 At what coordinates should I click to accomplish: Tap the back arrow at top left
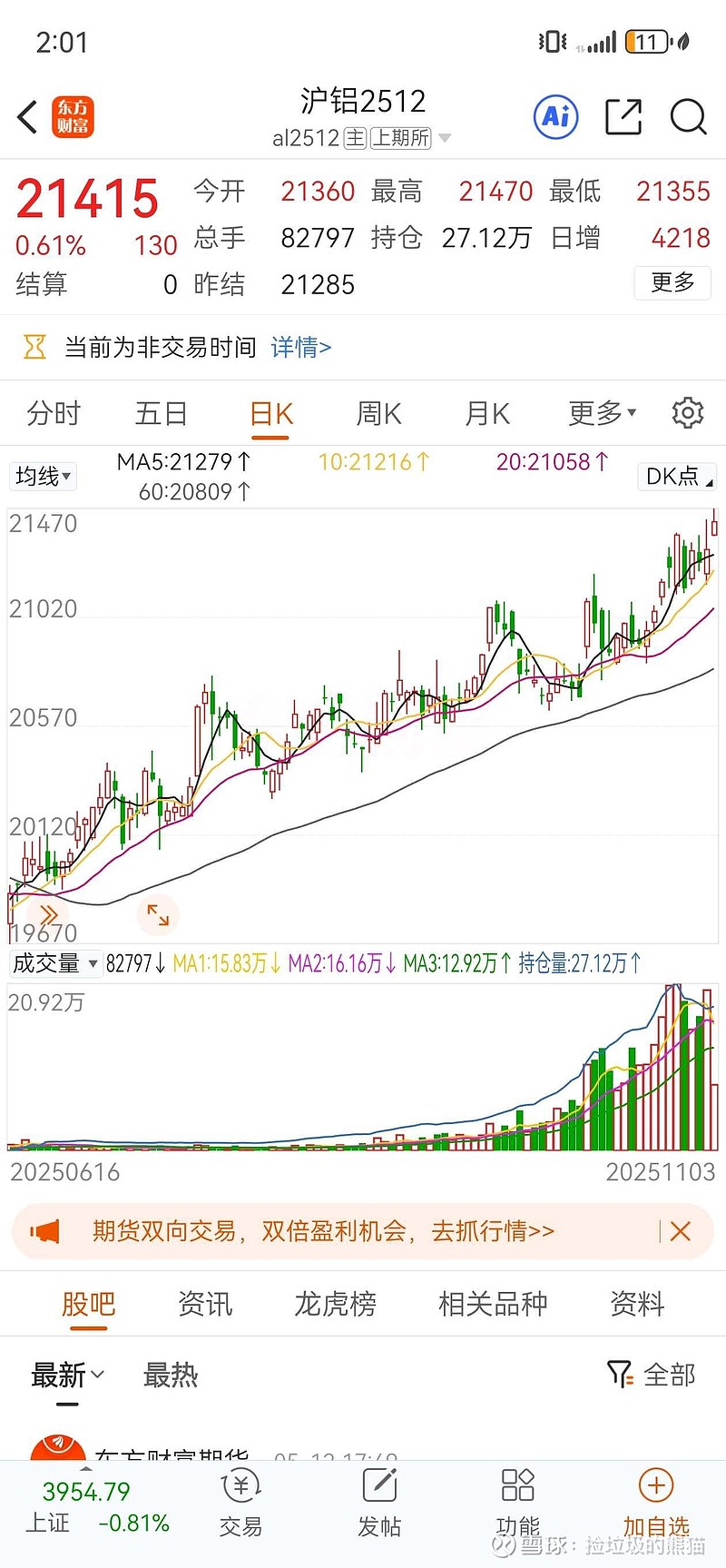(25, 117)
